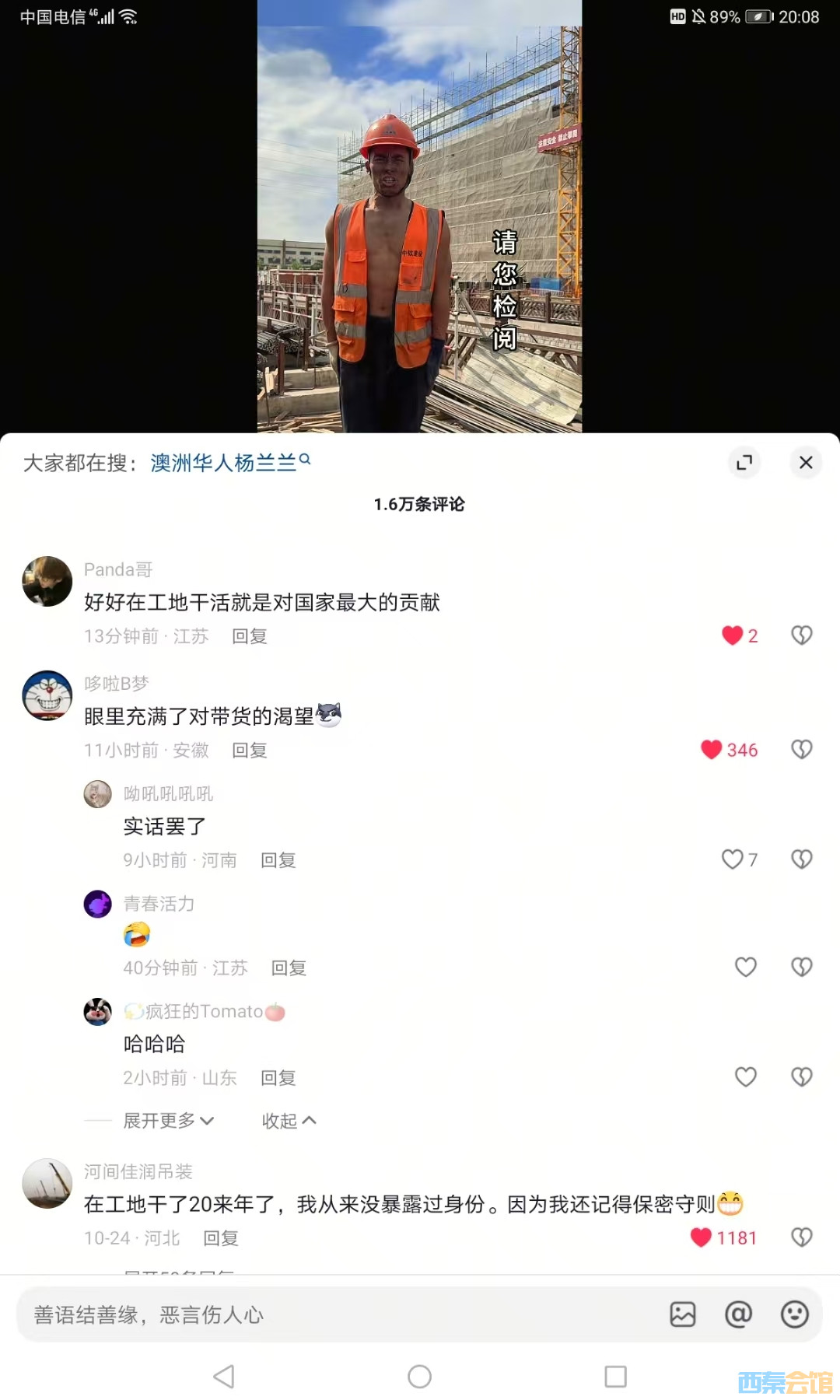Tap the comment input field

click(x=334, y=1314)
